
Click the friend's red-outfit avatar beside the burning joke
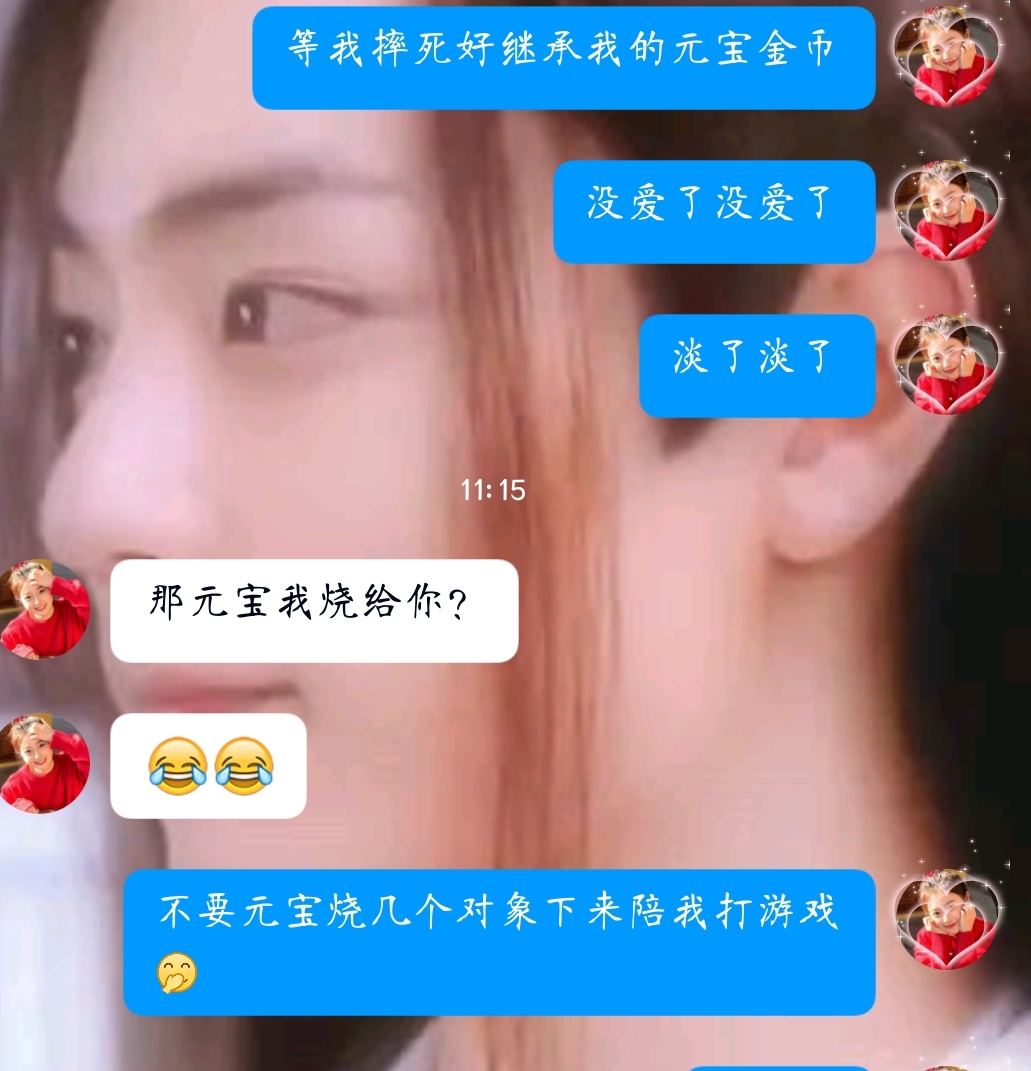coord(44,610)
